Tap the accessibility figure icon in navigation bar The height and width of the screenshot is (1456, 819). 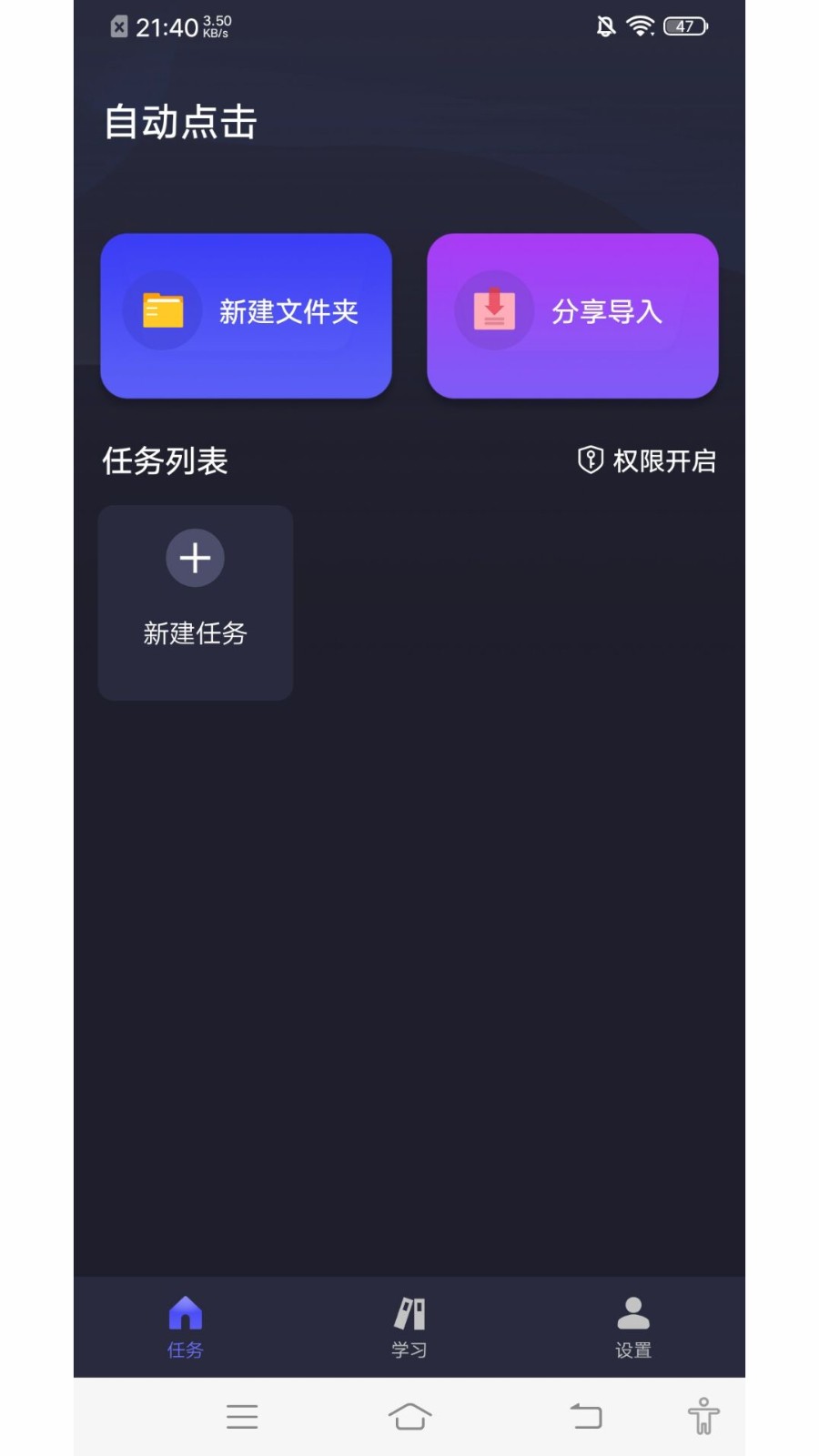(x=704, y=1416)
